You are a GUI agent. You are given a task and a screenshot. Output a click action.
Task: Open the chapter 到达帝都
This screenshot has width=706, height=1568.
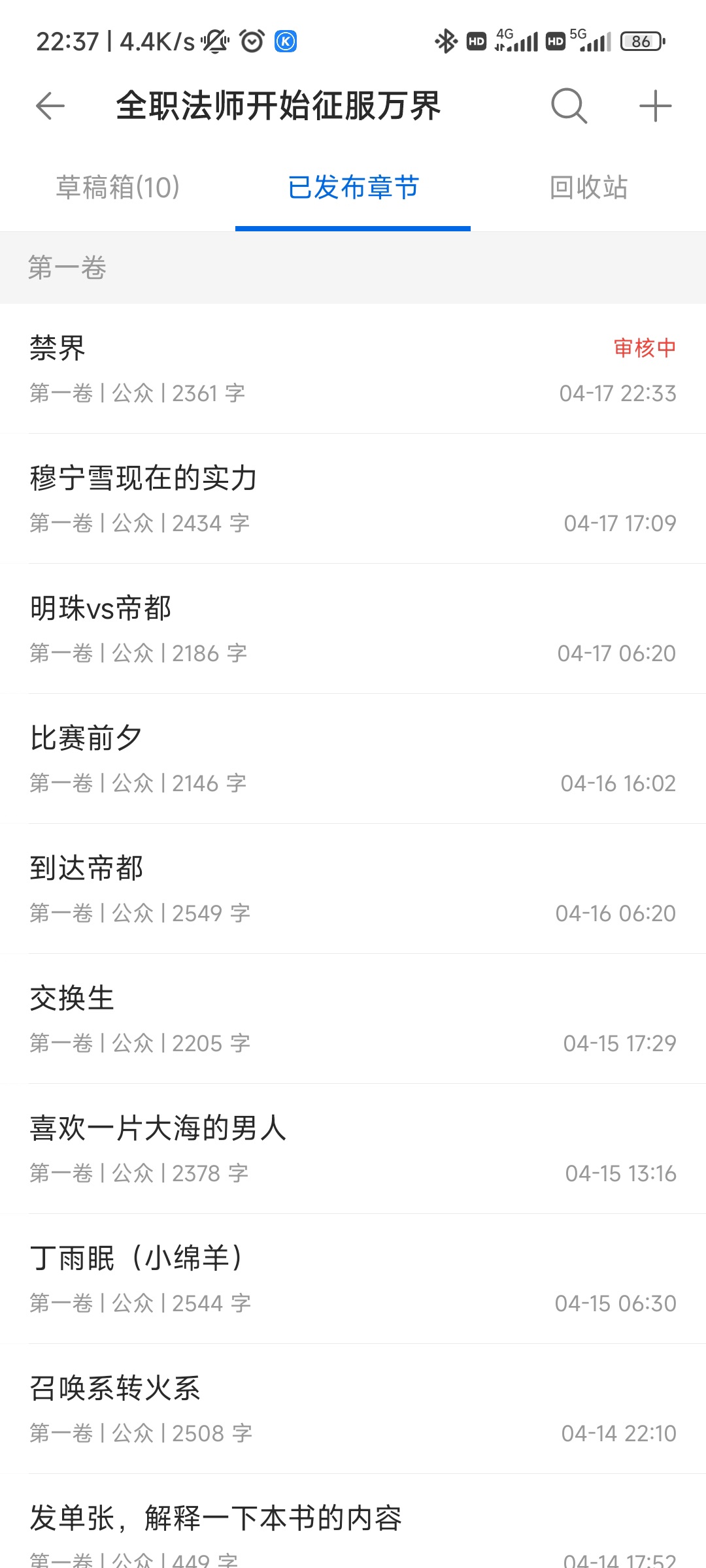[x=353, y=889]
